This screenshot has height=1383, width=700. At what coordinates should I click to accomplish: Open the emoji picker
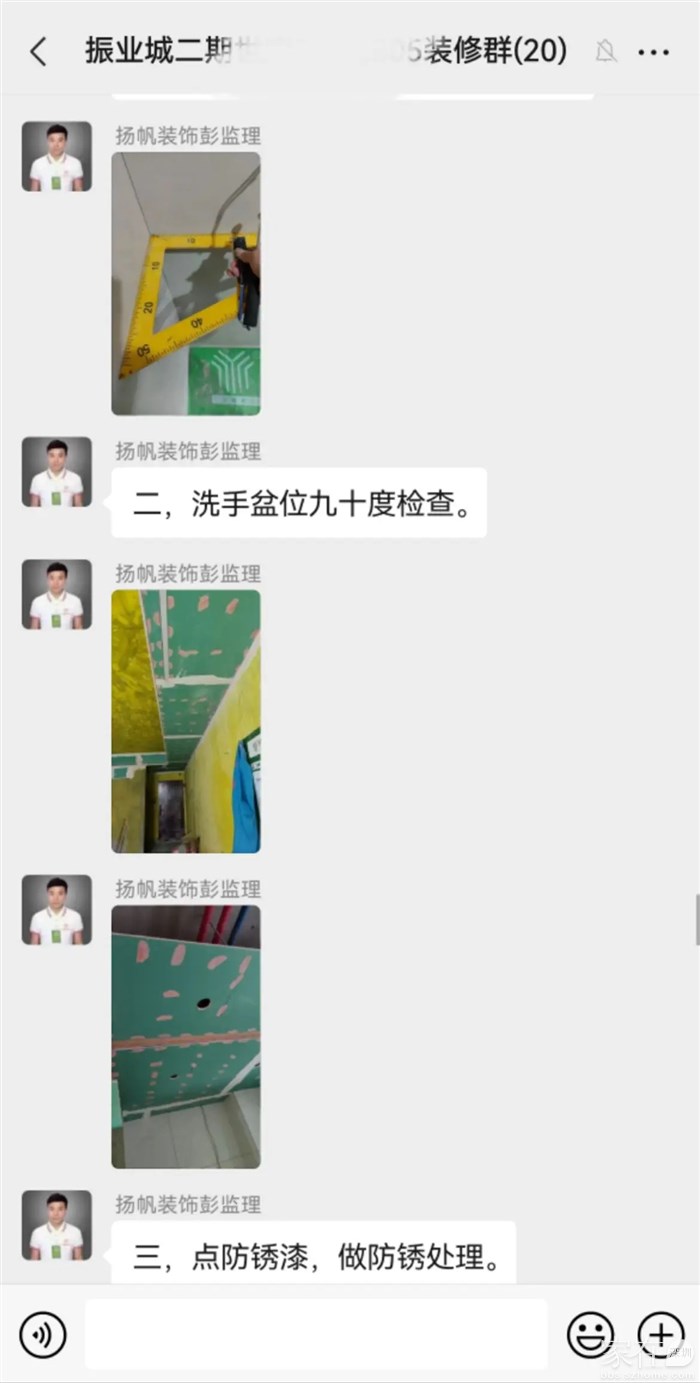tap(590, 1334)
